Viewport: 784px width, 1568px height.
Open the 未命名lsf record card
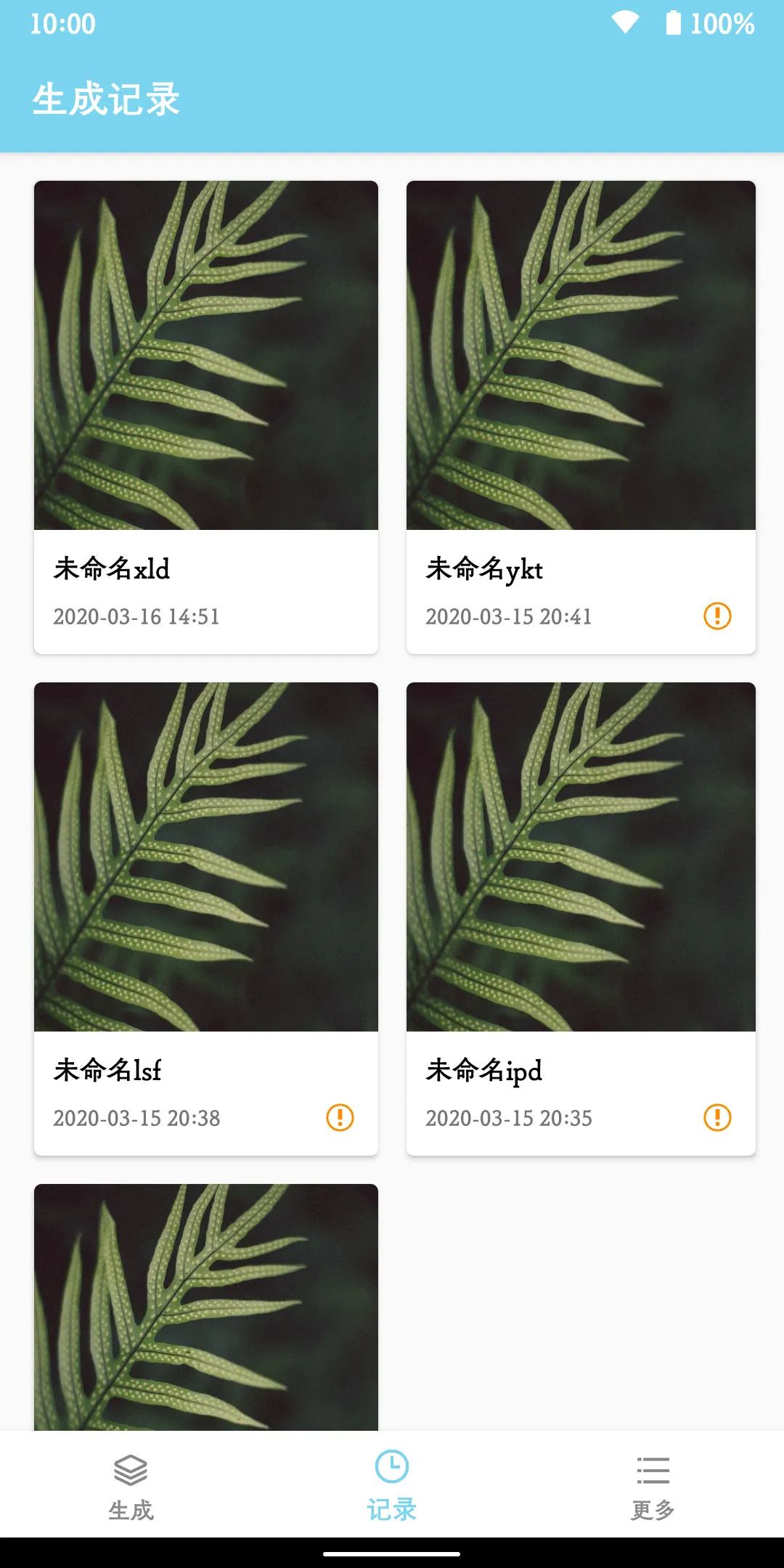coord(206,918)
